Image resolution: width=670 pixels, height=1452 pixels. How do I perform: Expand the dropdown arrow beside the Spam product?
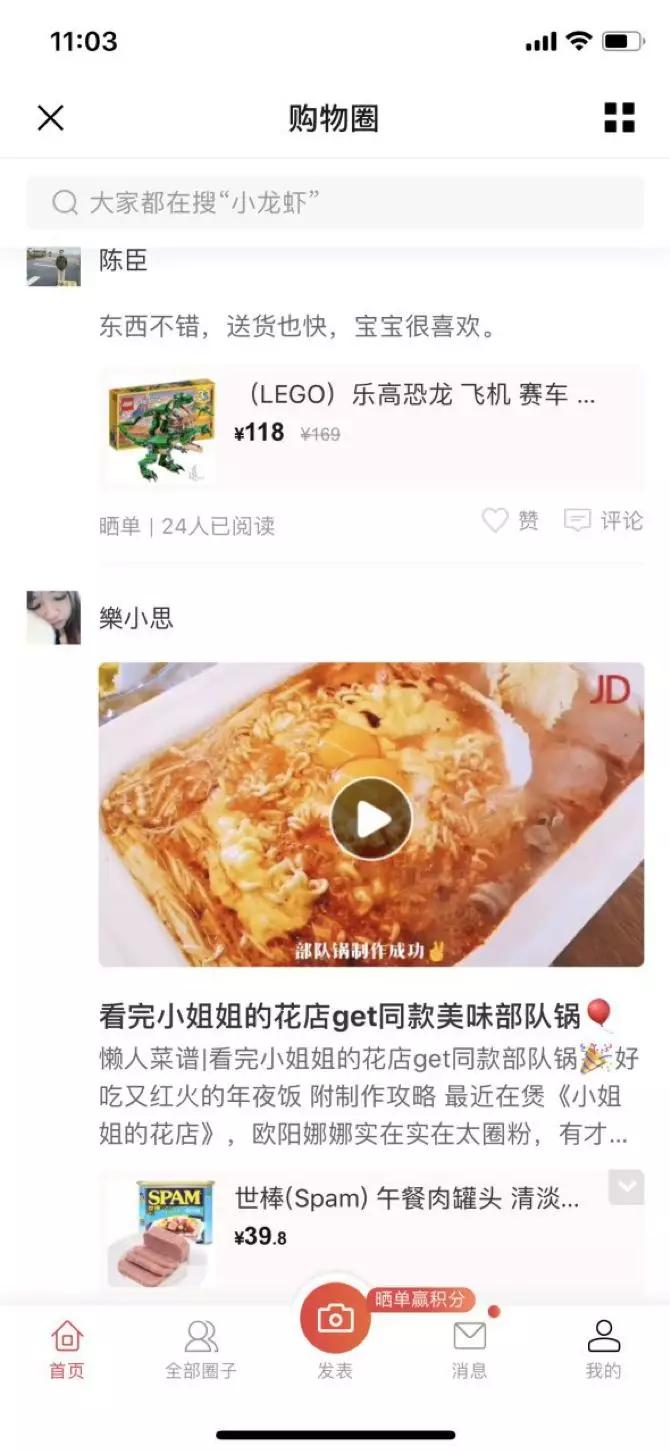[626, 1187]
